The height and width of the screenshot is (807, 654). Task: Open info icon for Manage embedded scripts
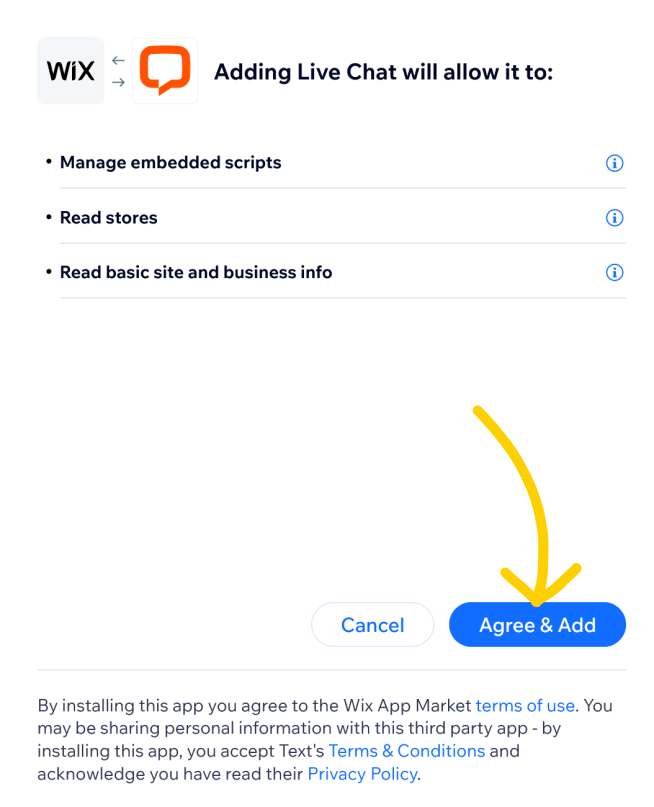coord(614,163)
